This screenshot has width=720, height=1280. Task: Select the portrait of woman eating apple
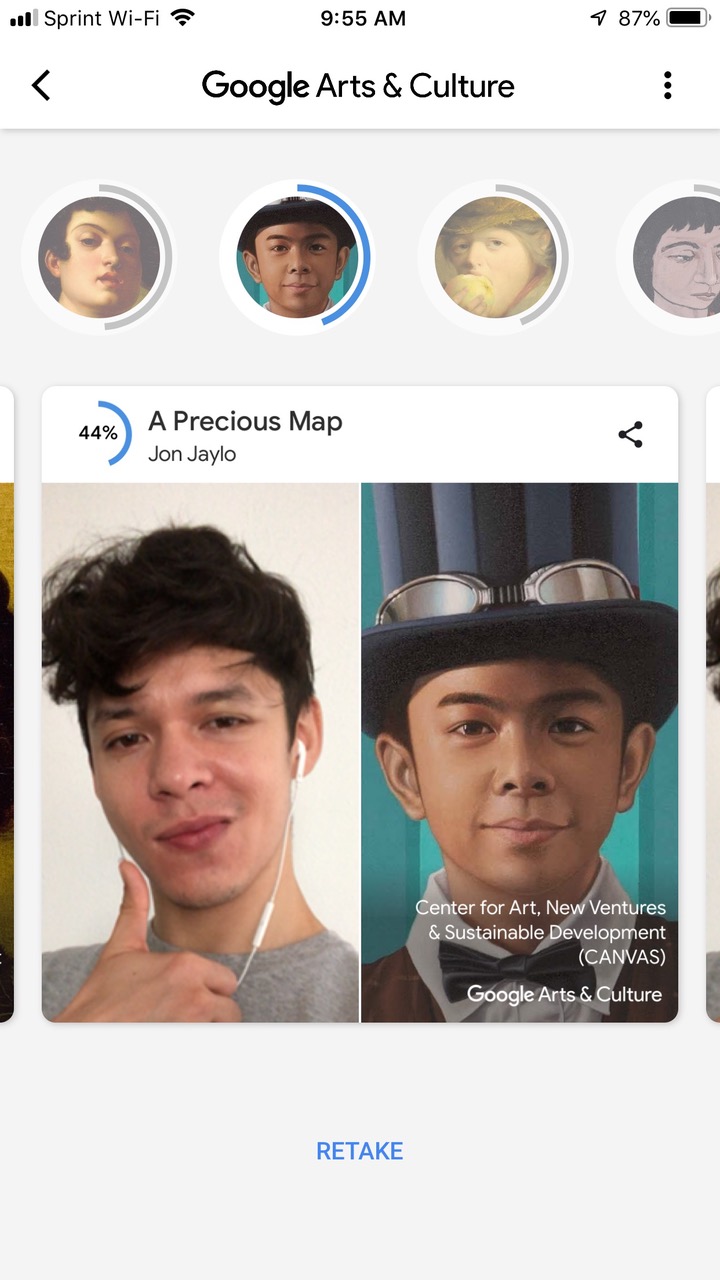pos(495,257)
